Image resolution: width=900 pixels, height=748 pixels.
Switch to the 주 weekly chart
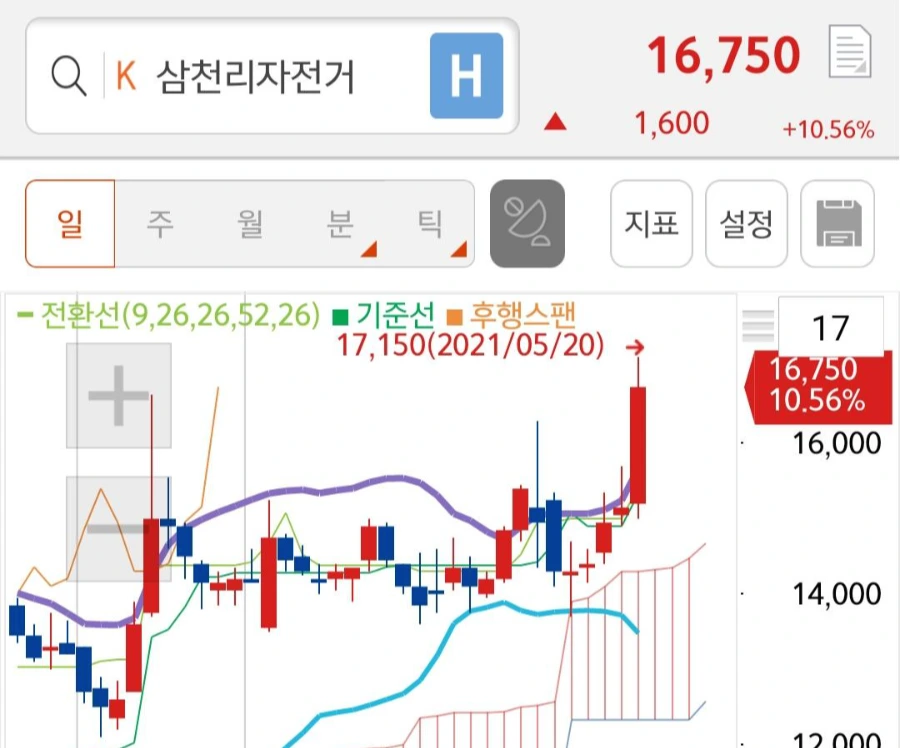(x=160, y=223)
